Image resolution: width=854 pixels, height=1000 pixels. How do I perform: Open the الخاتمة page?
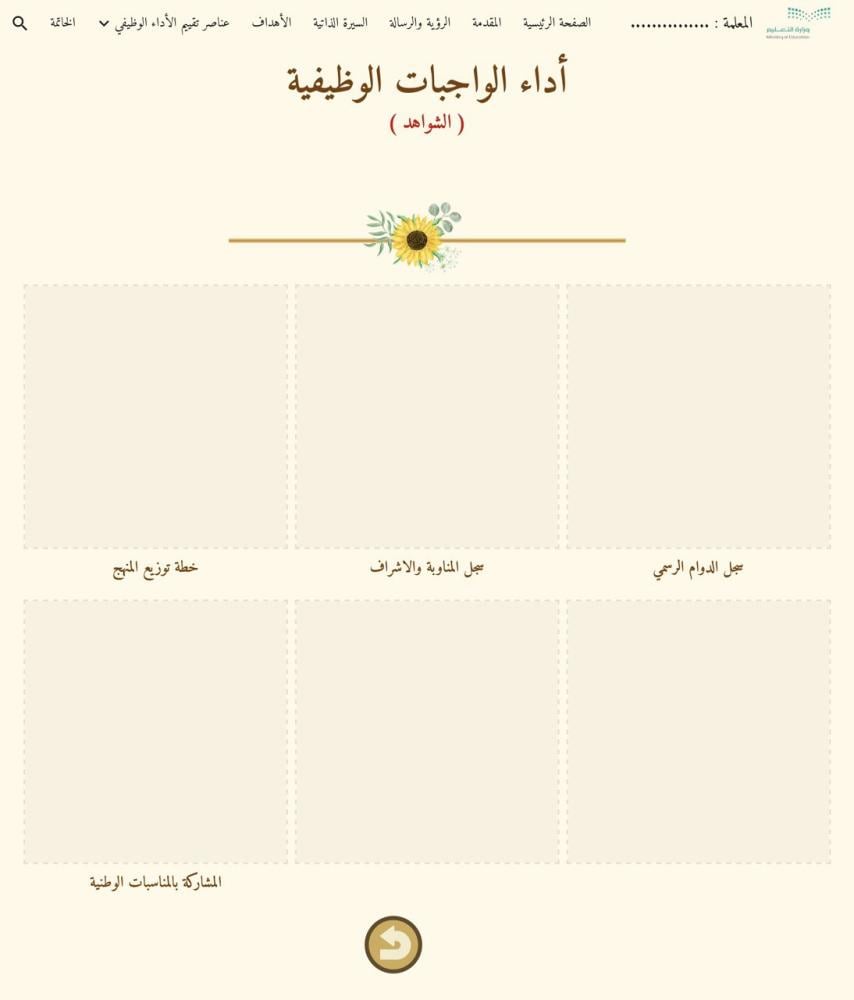[63, 23]
